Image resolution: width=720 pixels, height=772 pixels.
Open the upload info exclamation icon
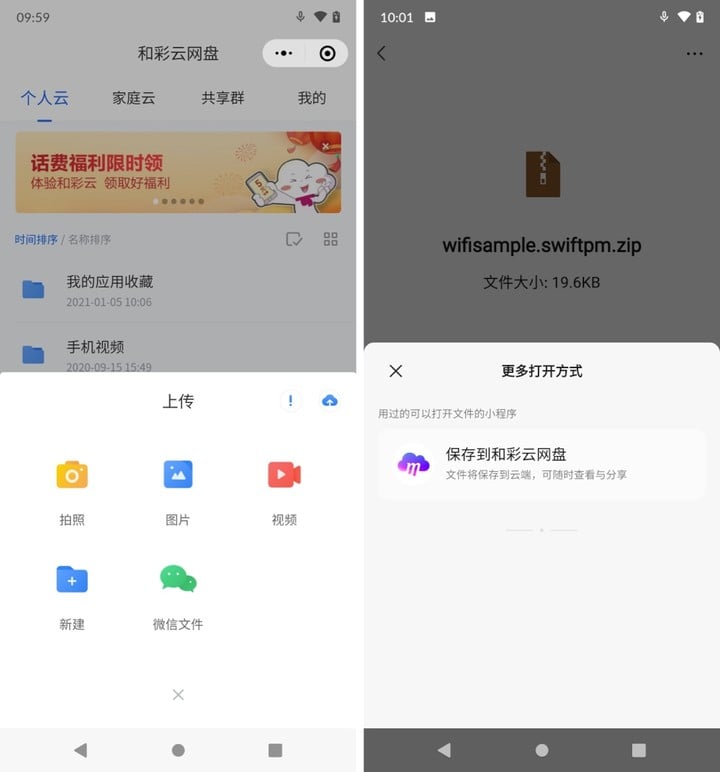pyautogui.click(x=290, y=401)
